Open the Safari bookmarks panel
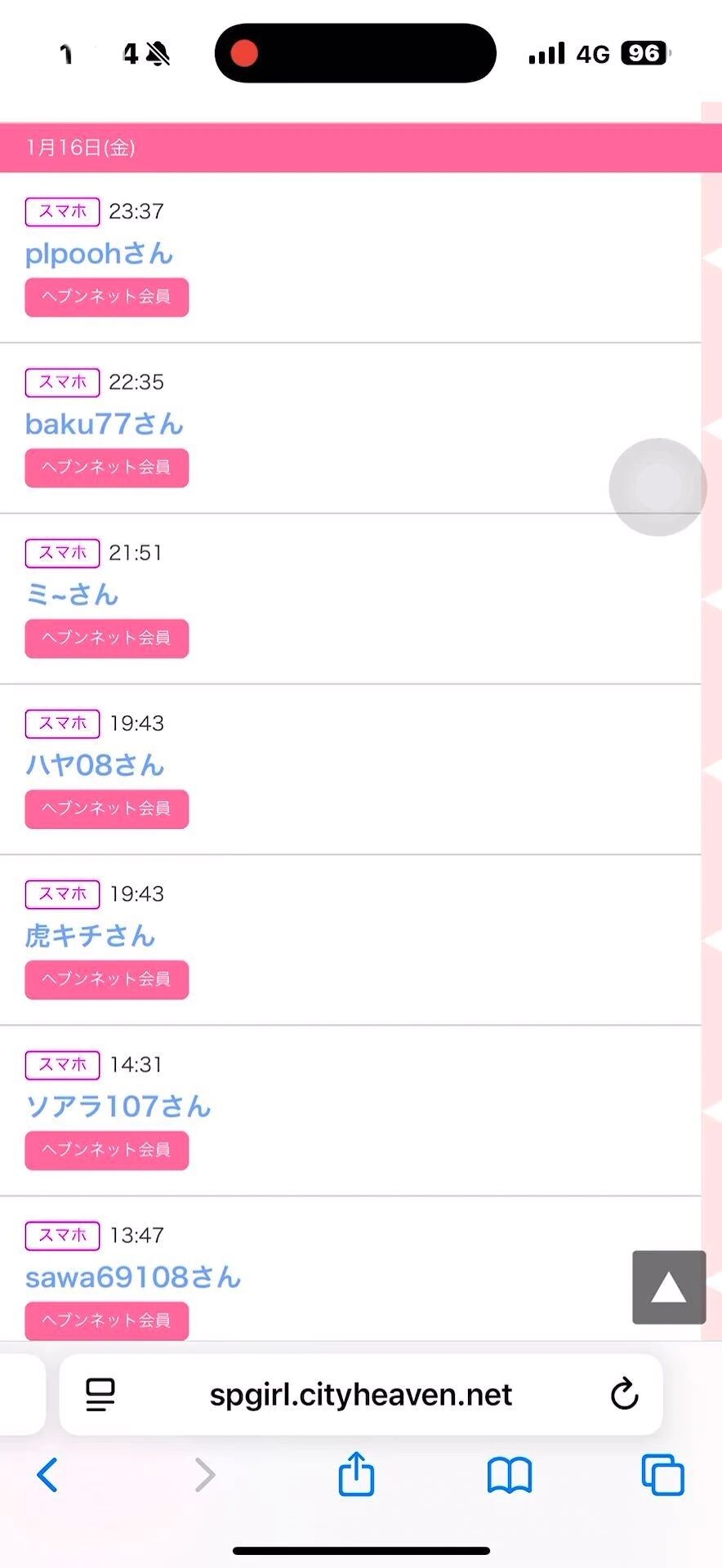 coord(509,1475)
